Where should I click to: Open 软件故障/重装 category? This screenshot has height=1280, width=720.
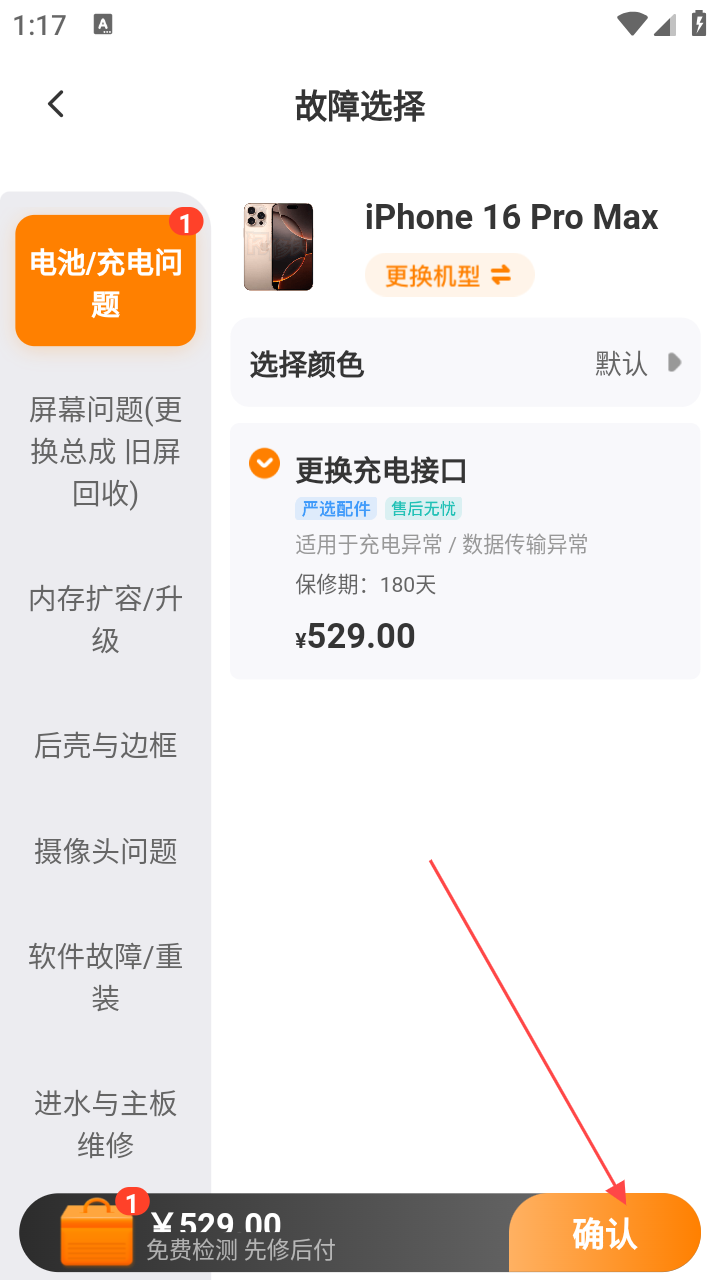point(105,977)
